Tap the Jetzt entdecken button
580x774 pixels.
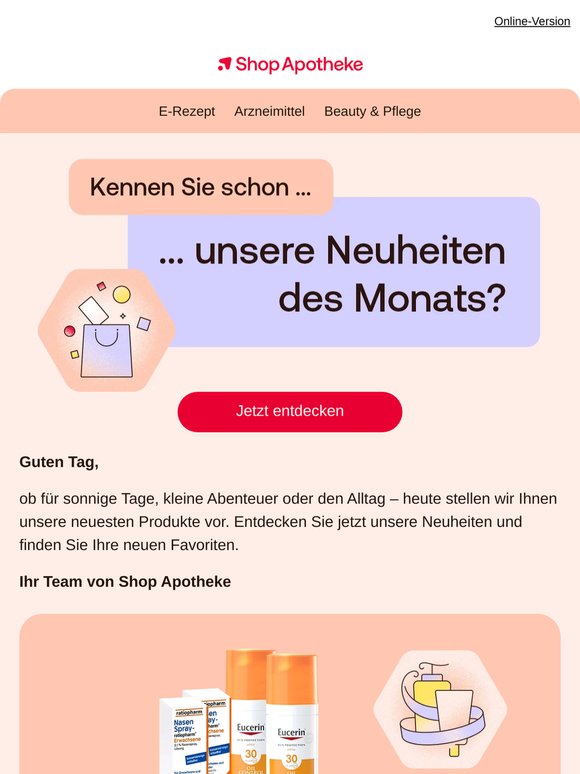click(x=290, y=412)
